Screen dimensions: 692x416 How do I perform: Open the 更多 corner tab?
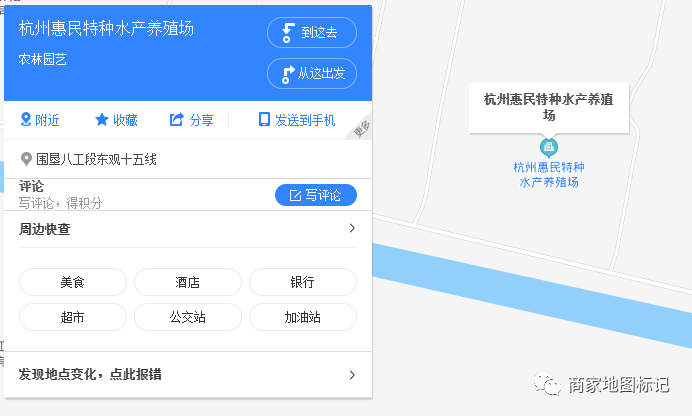(x=362, y=127)
